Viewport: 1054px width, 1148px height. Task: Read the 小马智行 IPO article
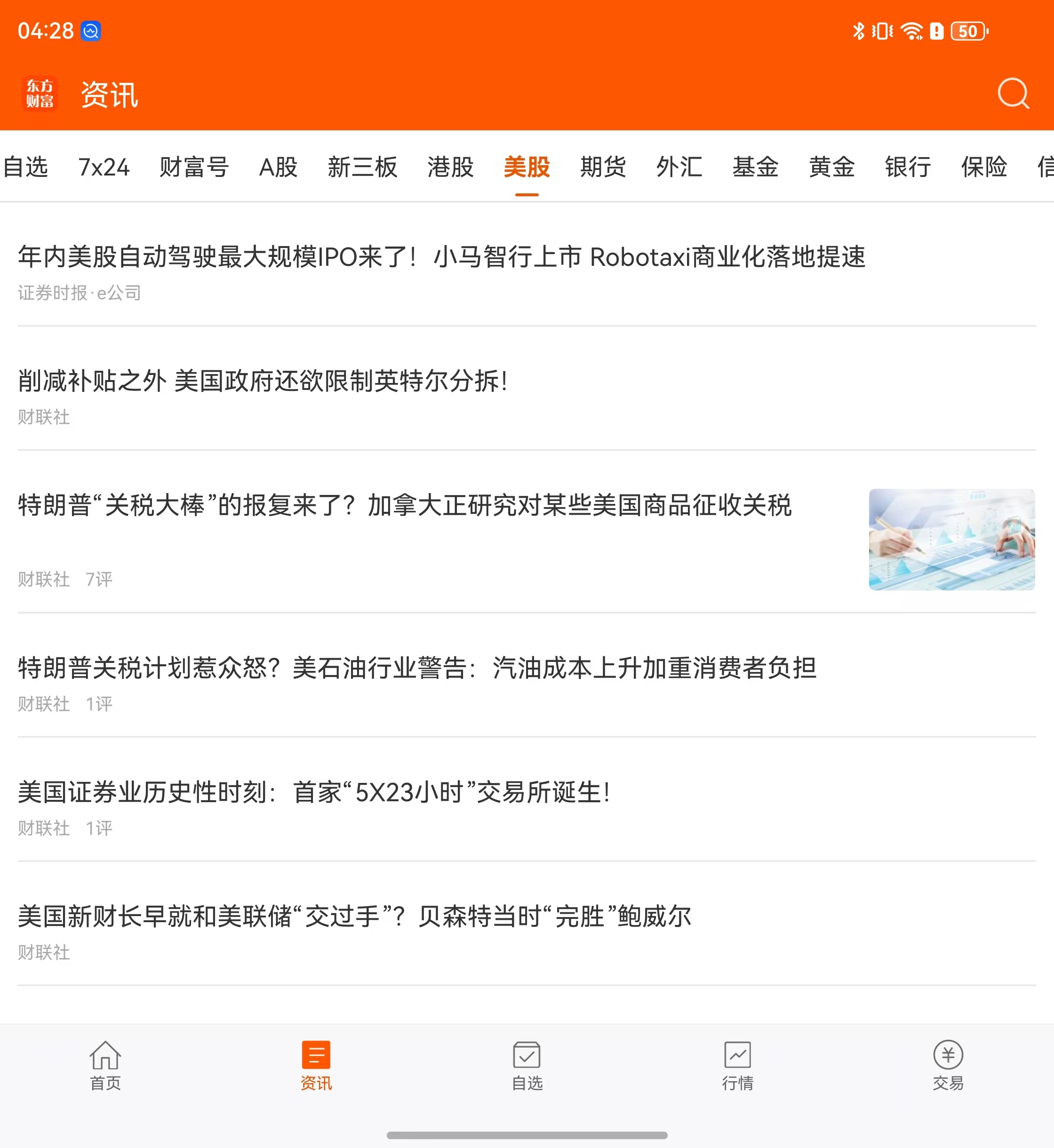tap(441, 257)
